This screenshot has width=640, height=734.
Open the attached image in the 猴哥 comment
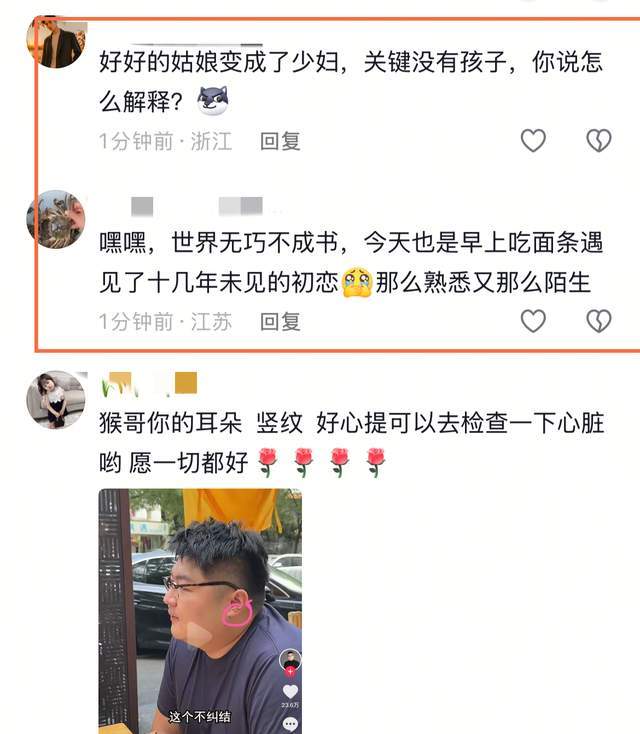point(200,610)
